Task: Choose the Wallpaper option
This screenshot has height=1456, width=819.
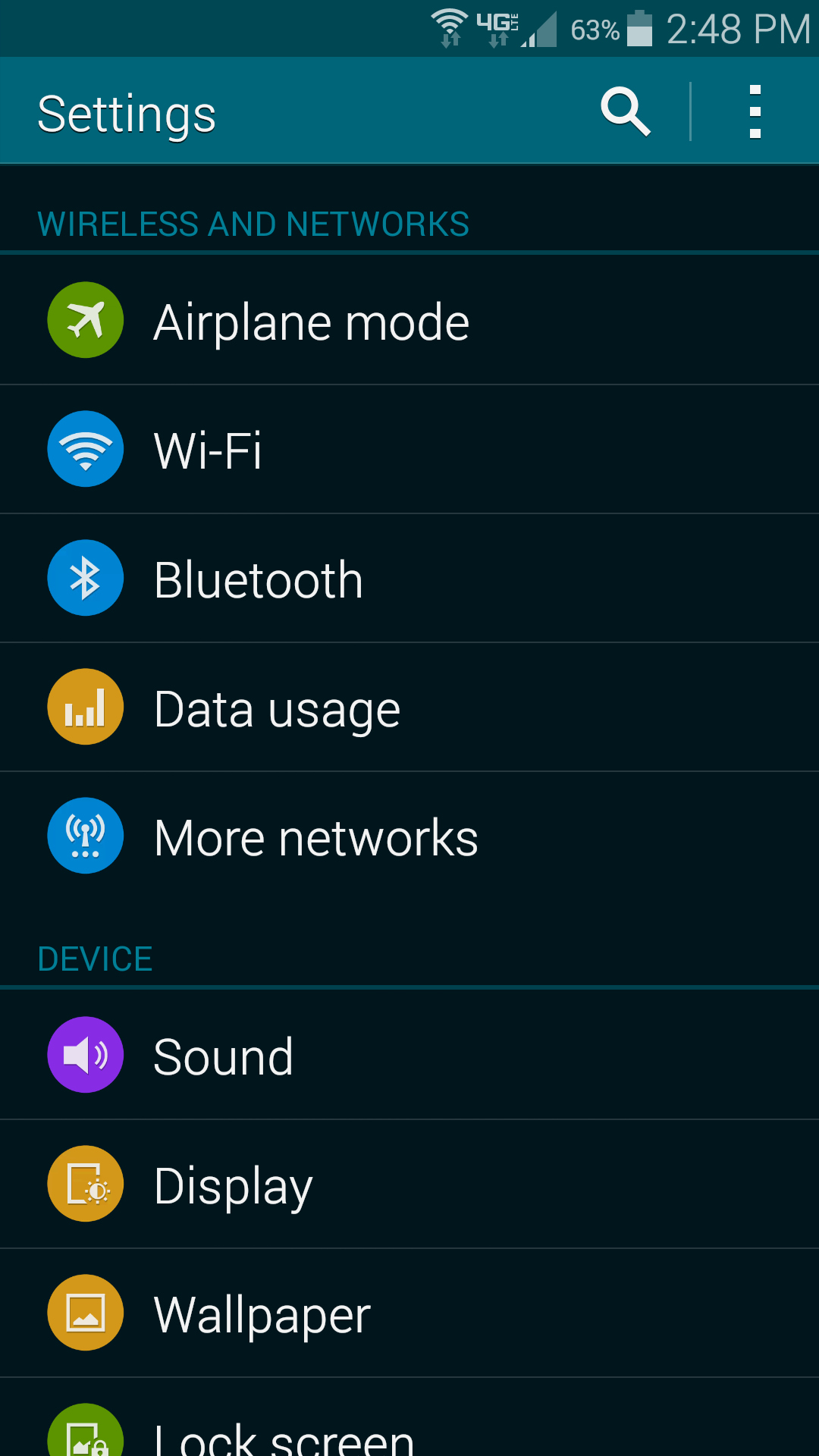Action: 262,1313
